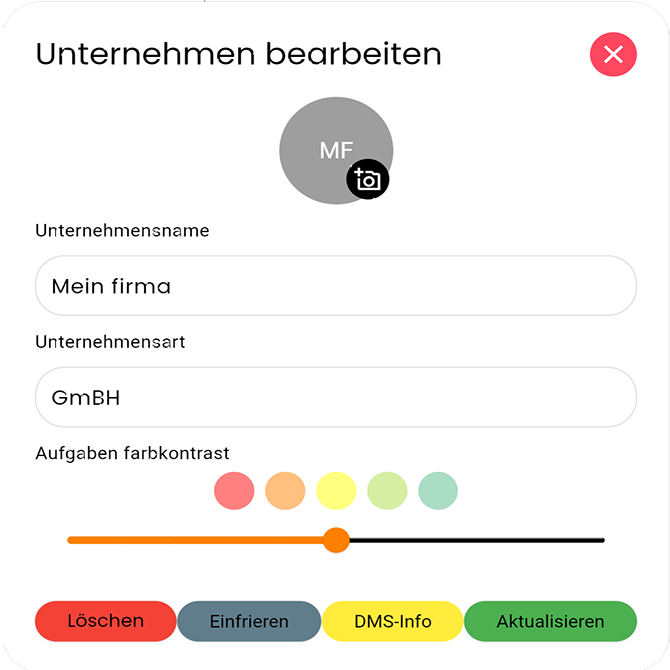Tap Aktualisieren to save changes

click(x=550, y=621)
